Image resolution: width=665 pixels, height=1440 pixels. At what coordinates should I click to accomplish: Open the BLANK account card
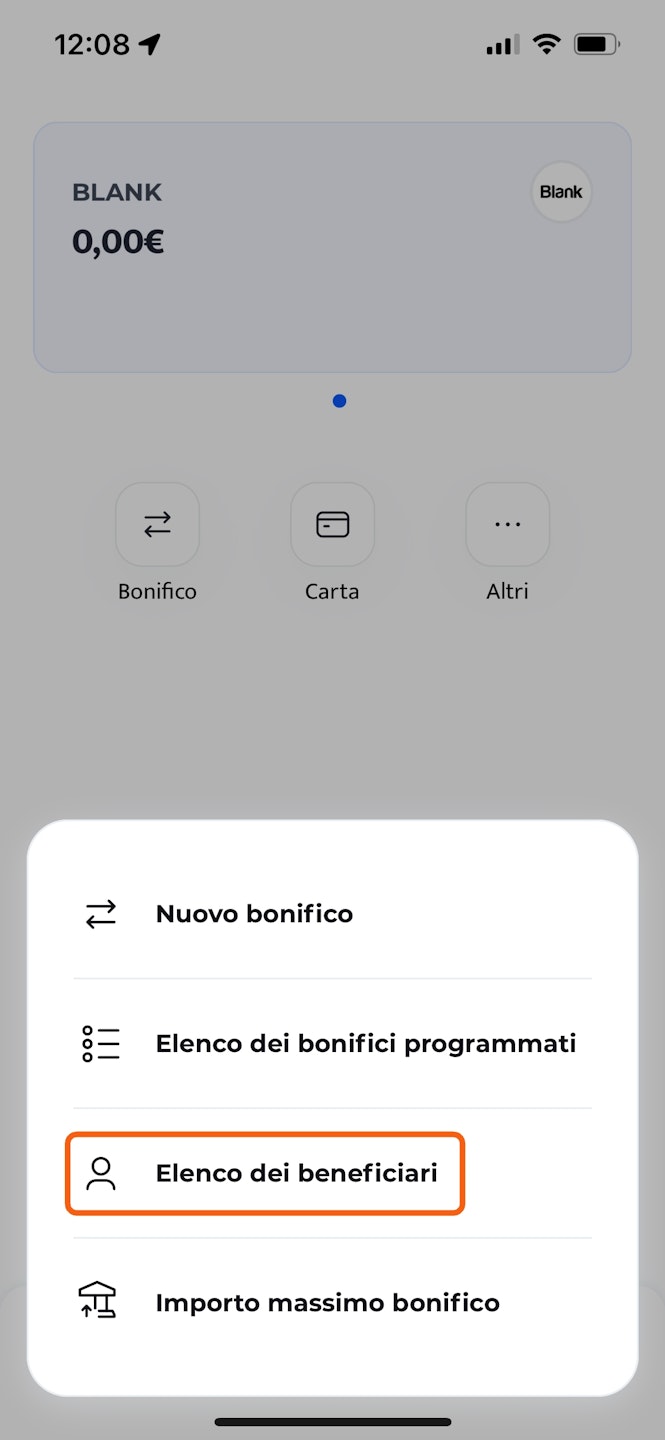click(332, 247)
